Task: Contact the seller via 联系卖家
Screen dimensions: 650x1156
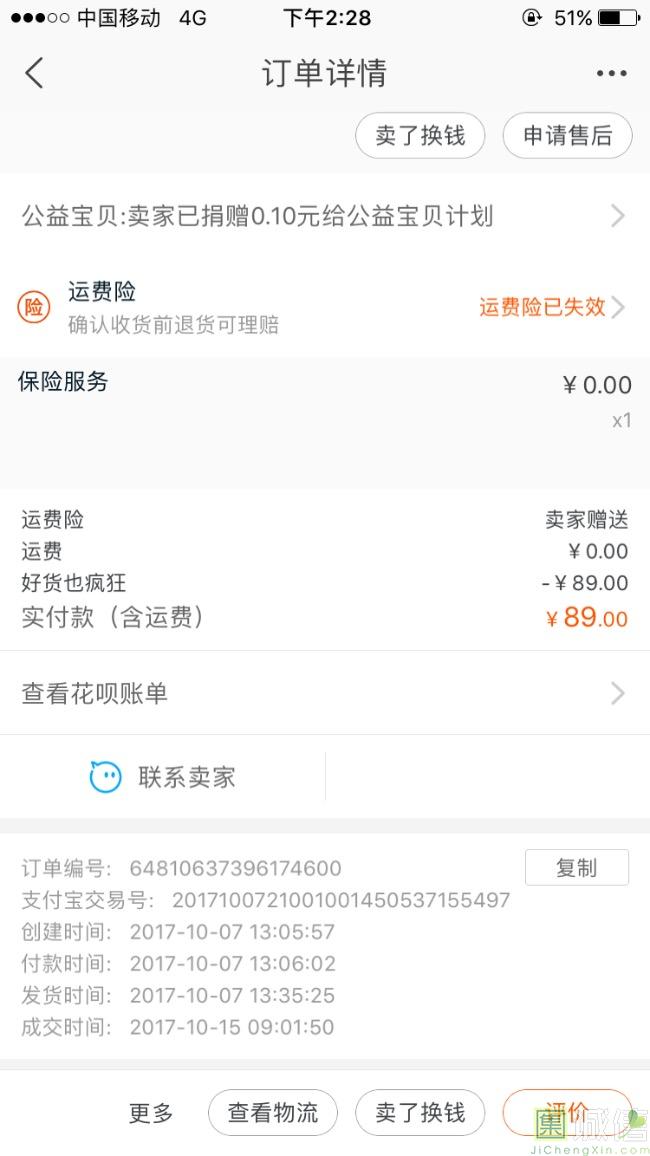Action: [163, 777]
